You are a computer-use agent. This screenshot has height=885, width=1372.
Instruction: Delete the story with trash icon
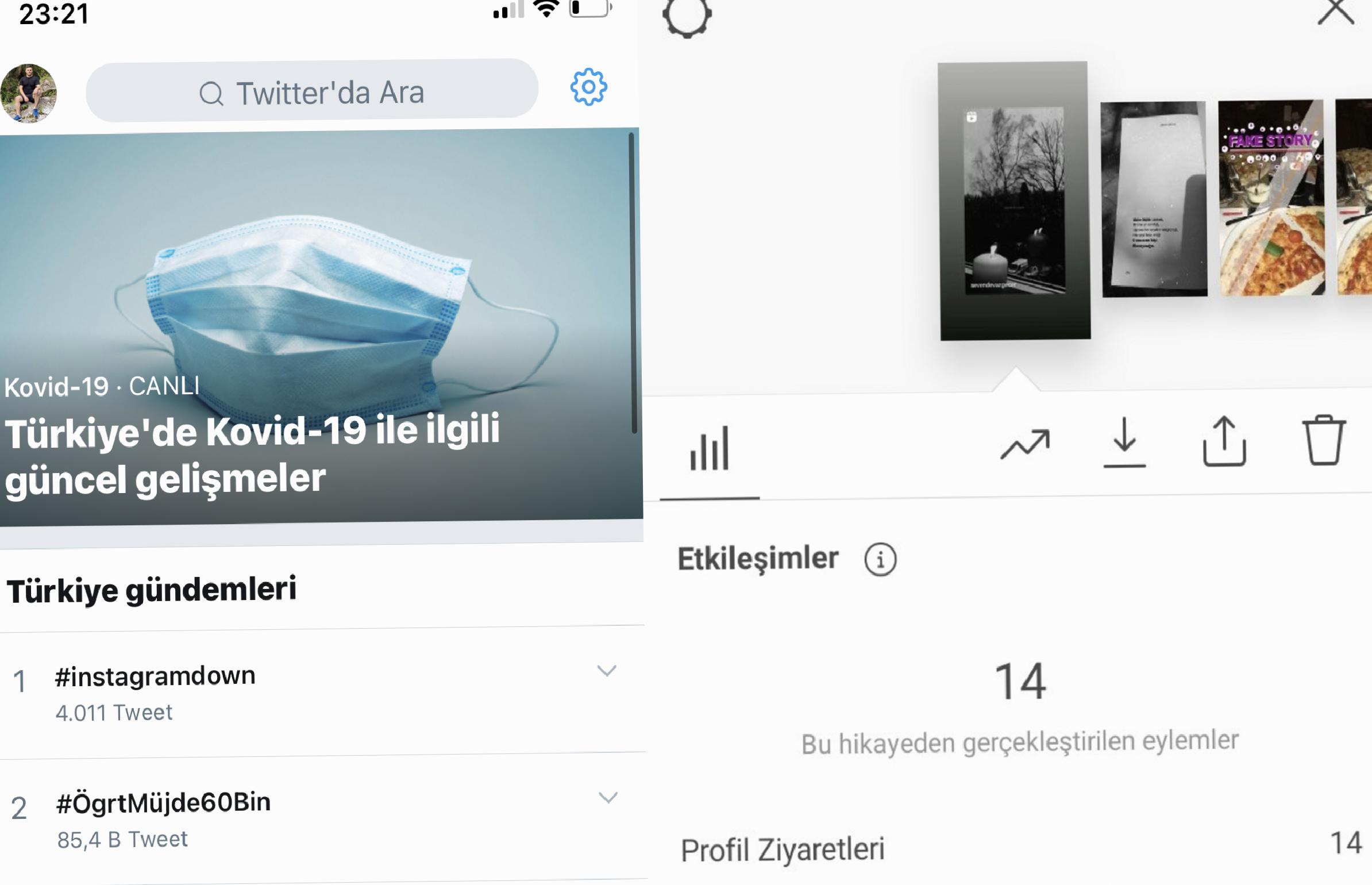(1324, 440)
